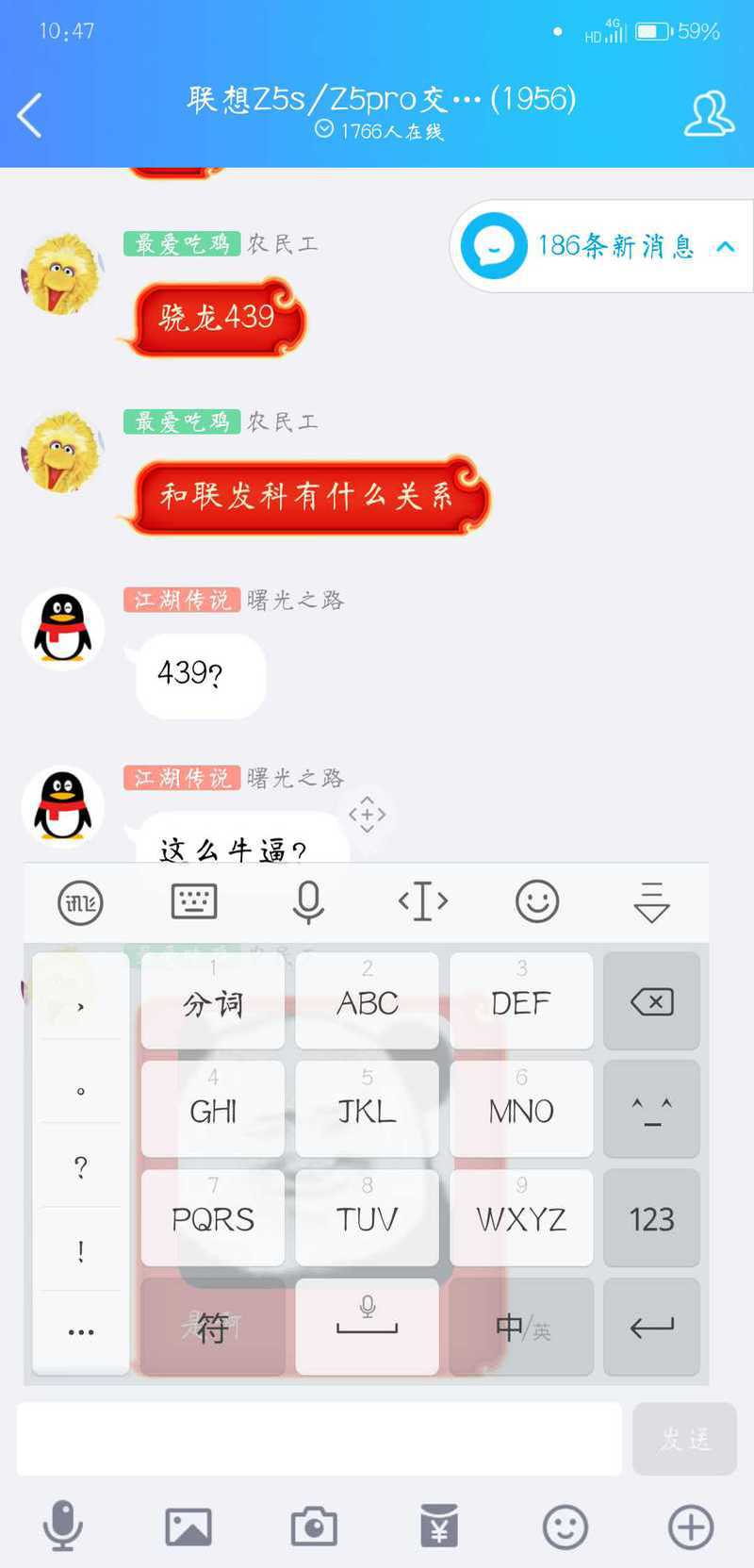Hide the keyboard with collapse arrow
The height and width of the screenshot is (1568, 754).
(x=651, y=902)
